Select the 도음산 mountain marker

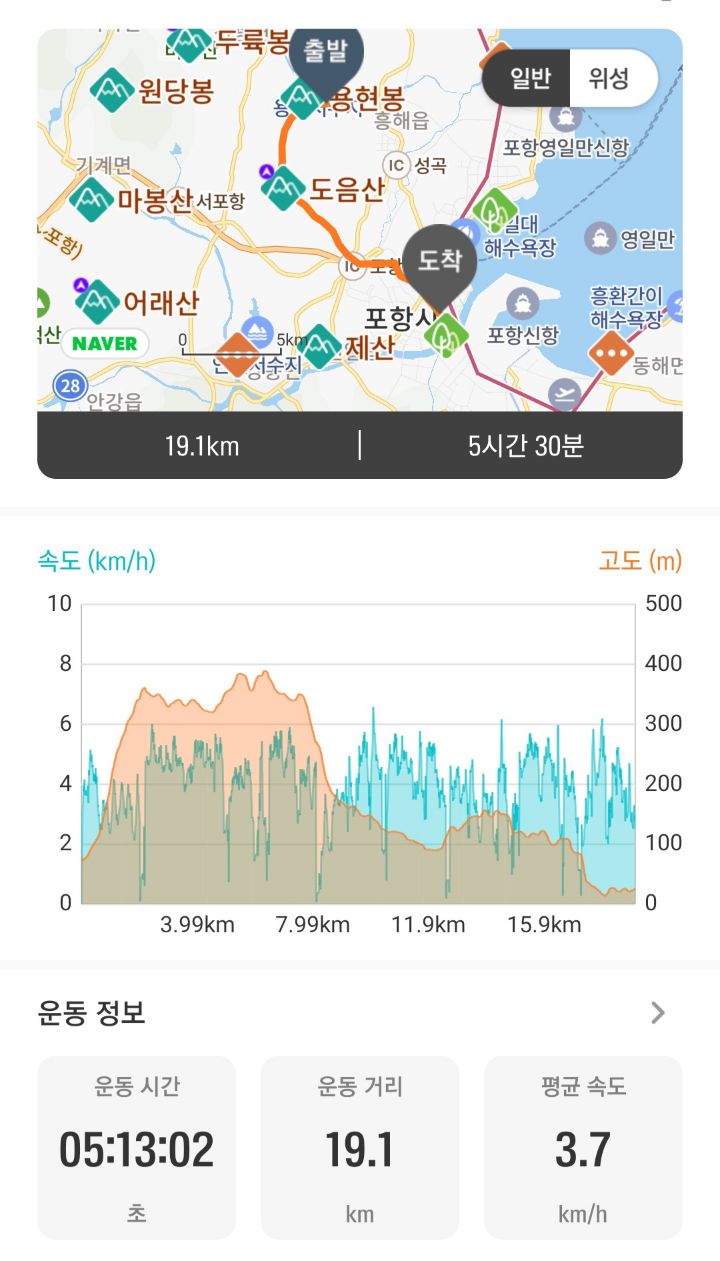coord(284,188)
